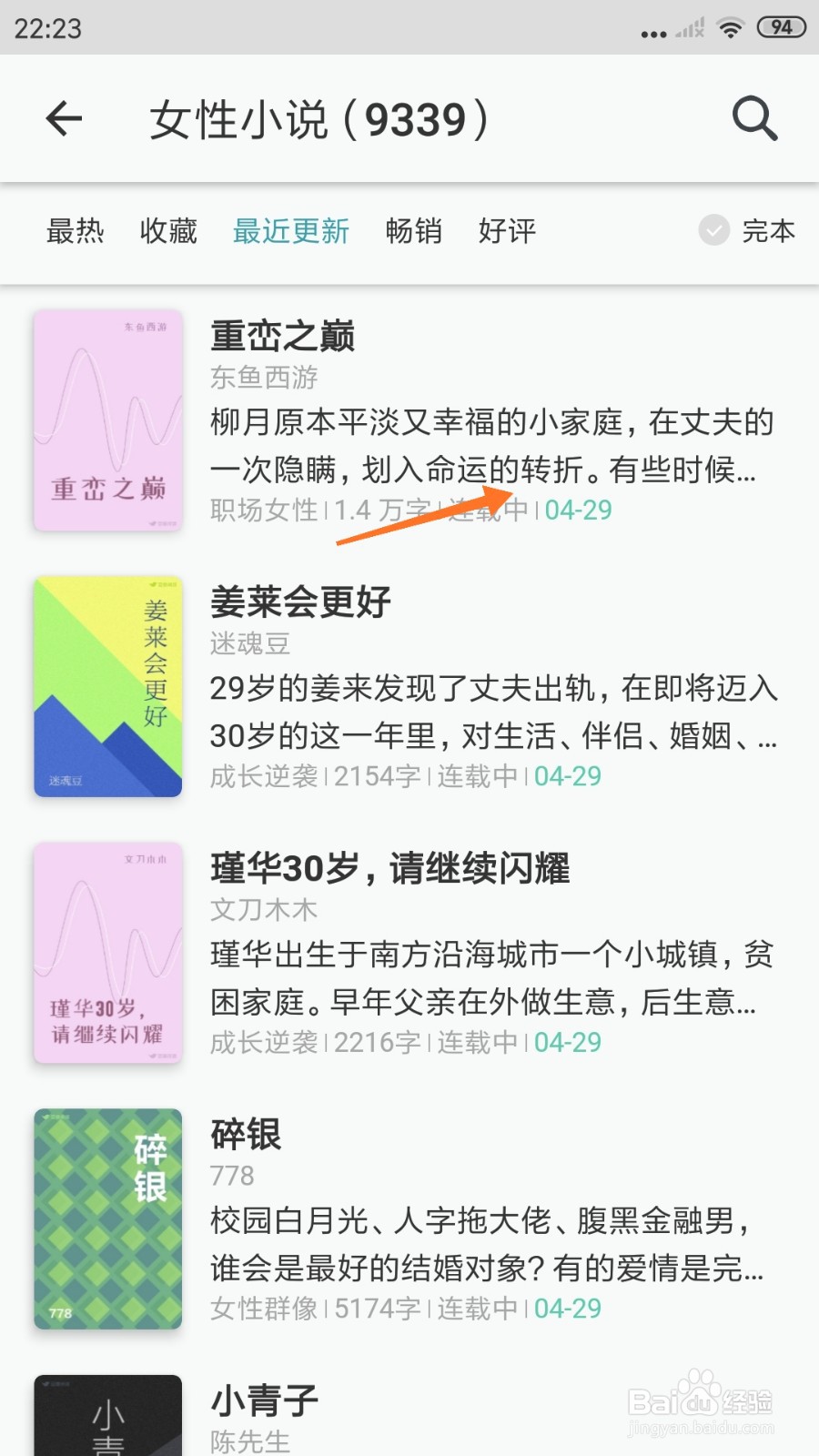The height and width of the screenshot is (1456, 819).
Task: Tap the signal strength bars in the status bar
Action: [687, 26]
